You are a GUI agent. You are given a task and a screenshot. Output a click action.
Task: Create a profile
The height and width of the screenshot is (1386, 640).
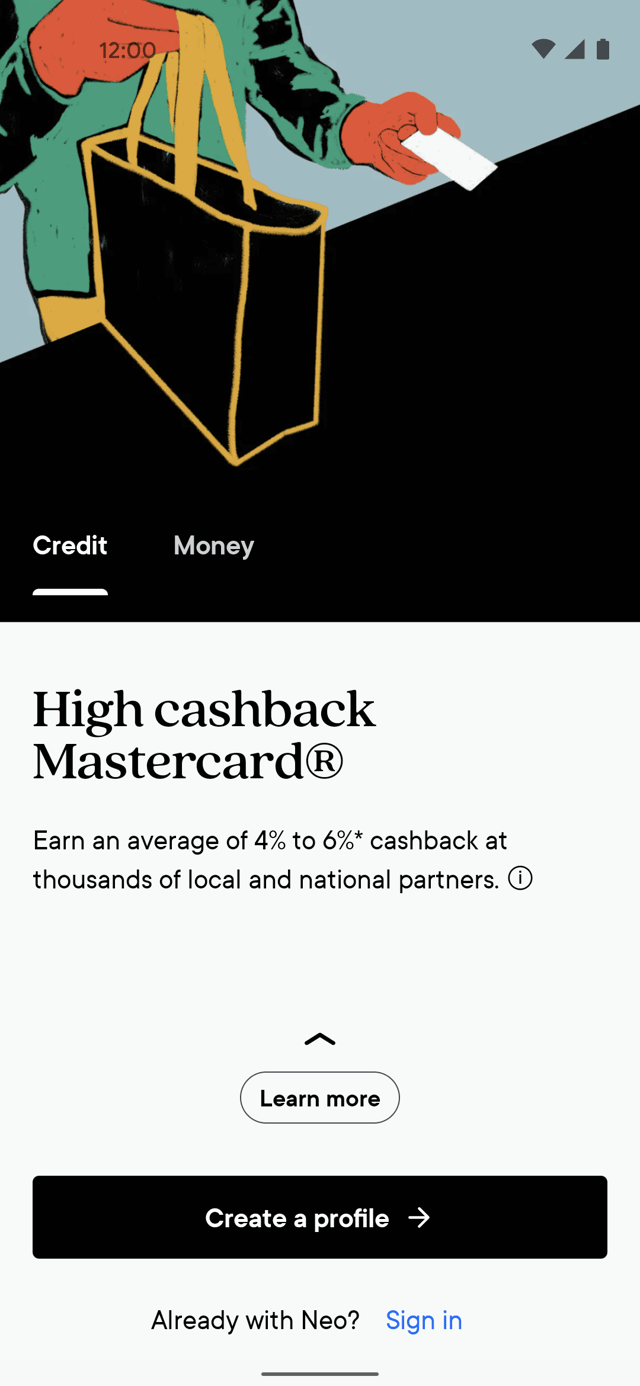click(320, 1217)
